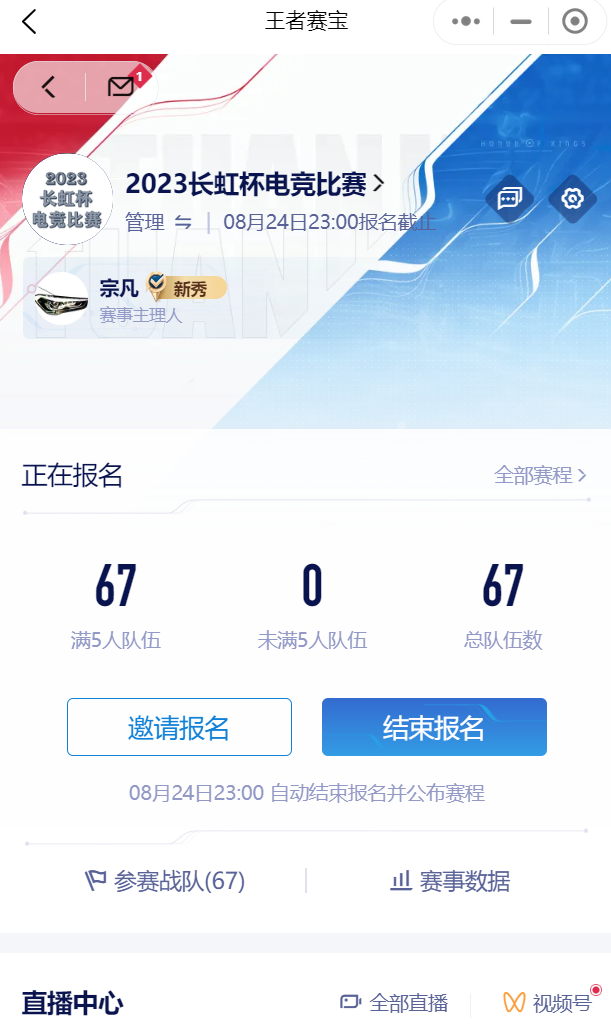Viewport: 611px width, 1035px height.
Task: Open 视频号 channel
Action: (547, 1003)
